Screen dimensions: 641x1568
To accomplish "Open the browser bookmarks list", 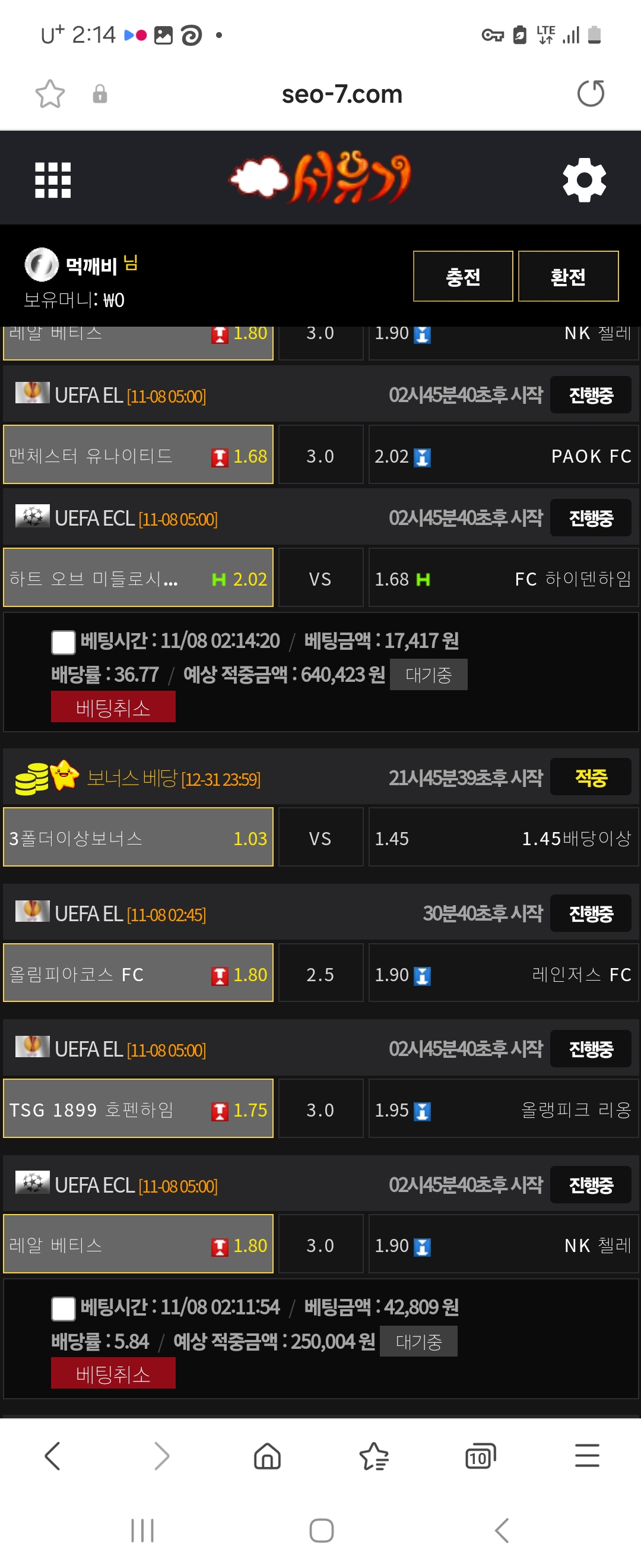I will click(x=373, y=1456).
